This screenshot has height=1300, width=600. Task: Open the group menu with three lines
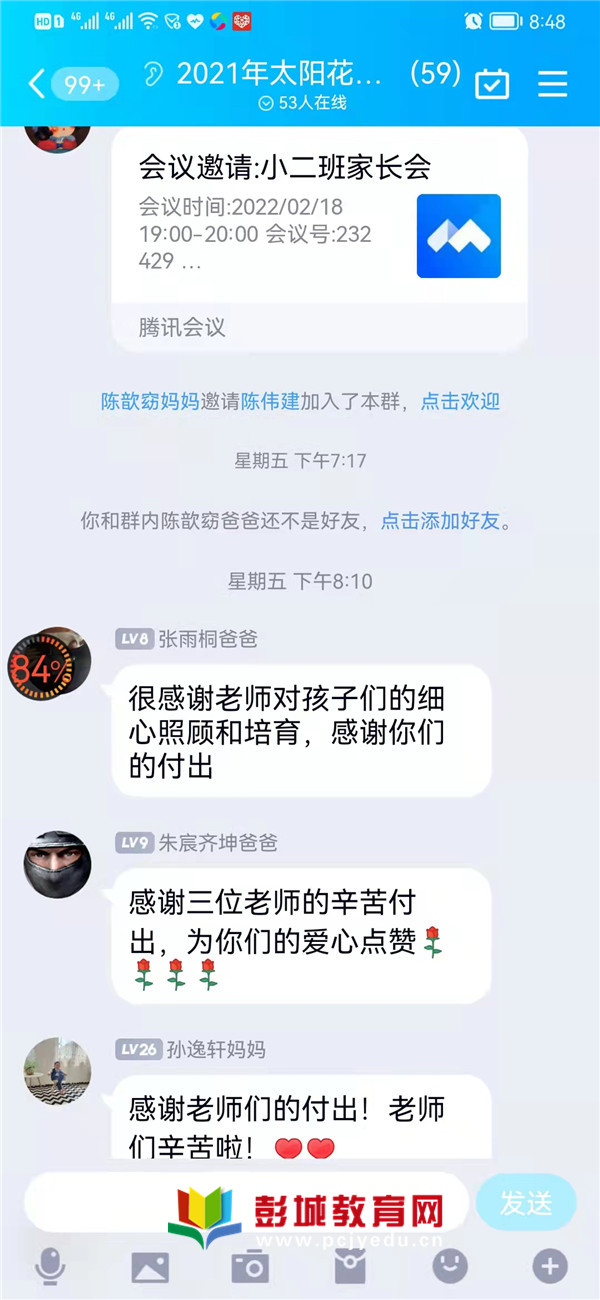552,84
